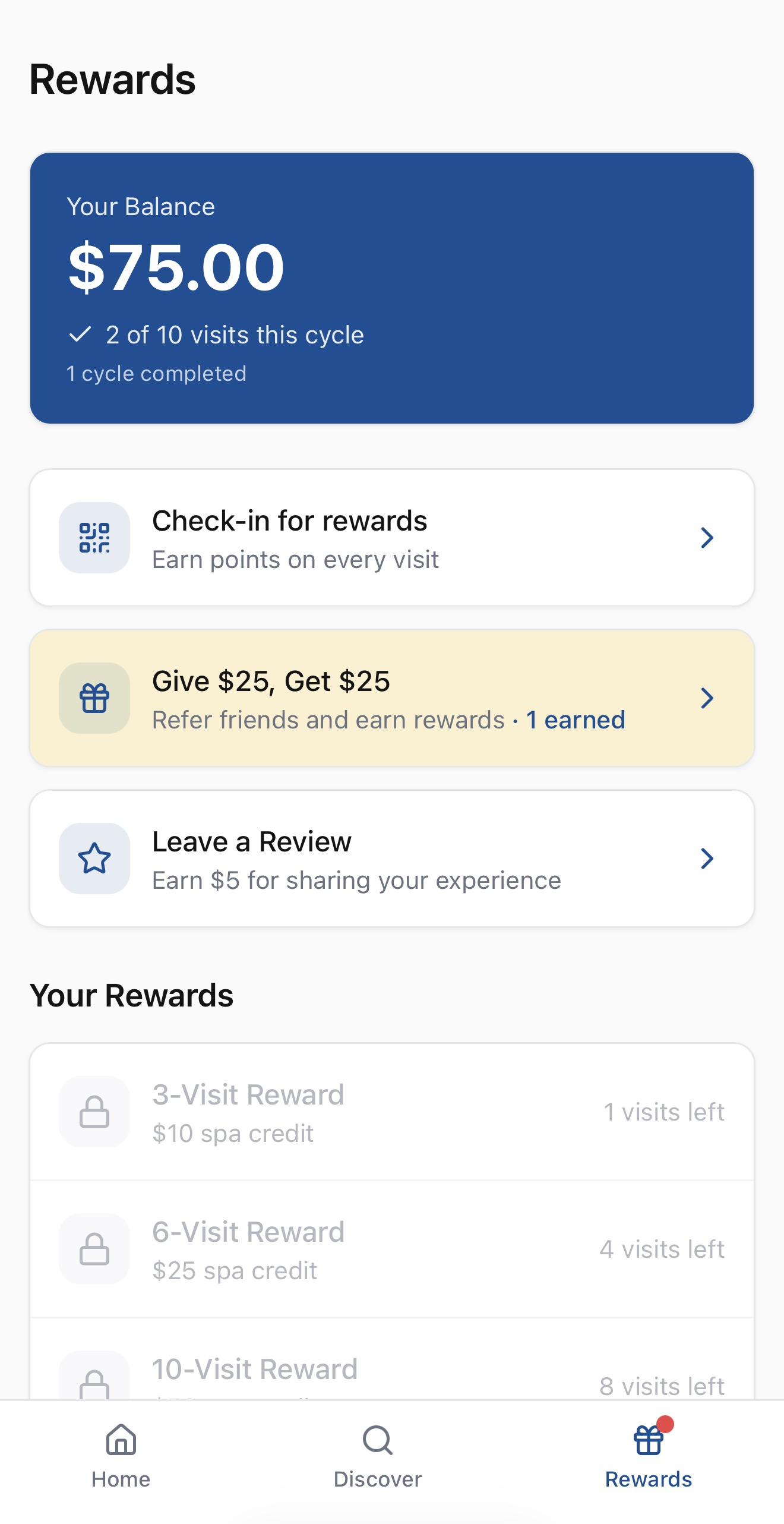Click the star icon for Leave a Review
Viewport: 784px width, 1524px height.
94,858
